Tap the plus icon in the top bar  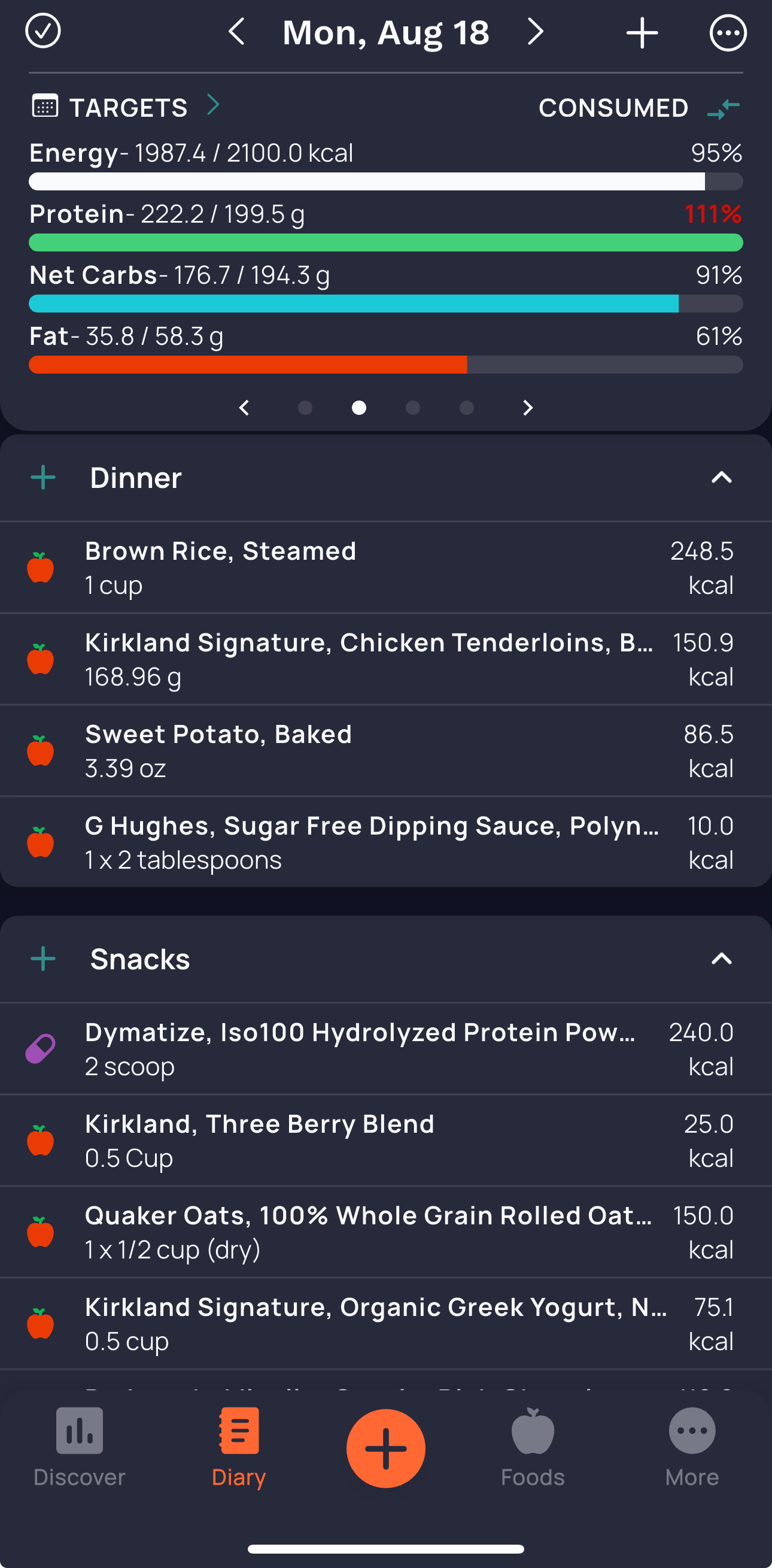(642, 33)
